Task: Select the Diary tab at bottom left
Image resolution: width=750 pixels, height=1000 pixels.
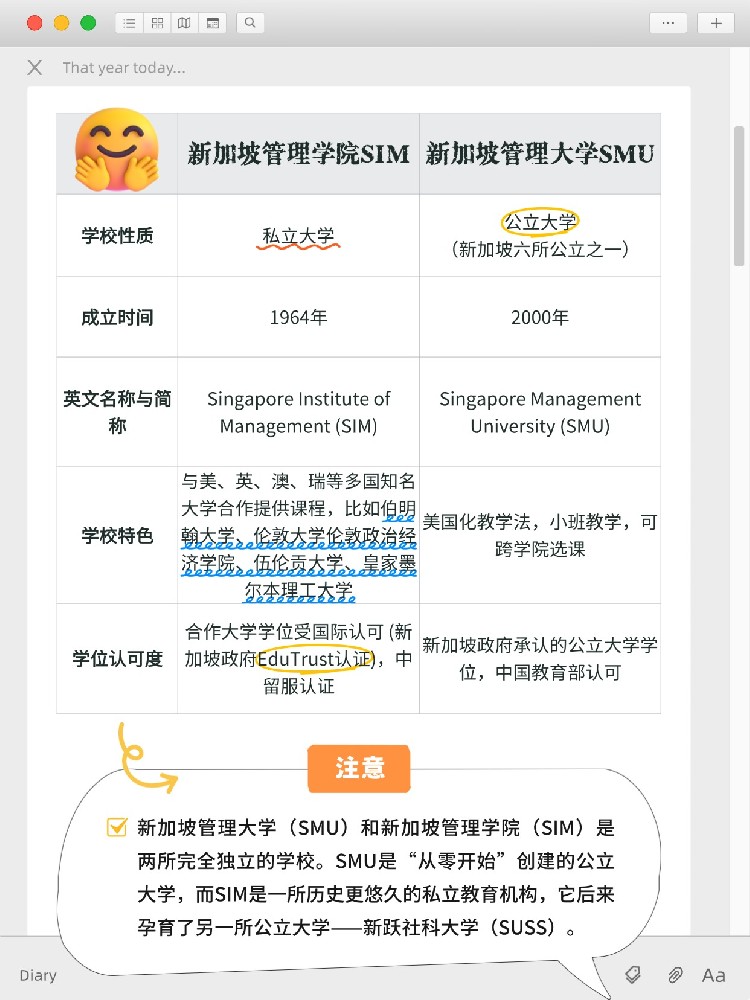Action: (38, 975)
